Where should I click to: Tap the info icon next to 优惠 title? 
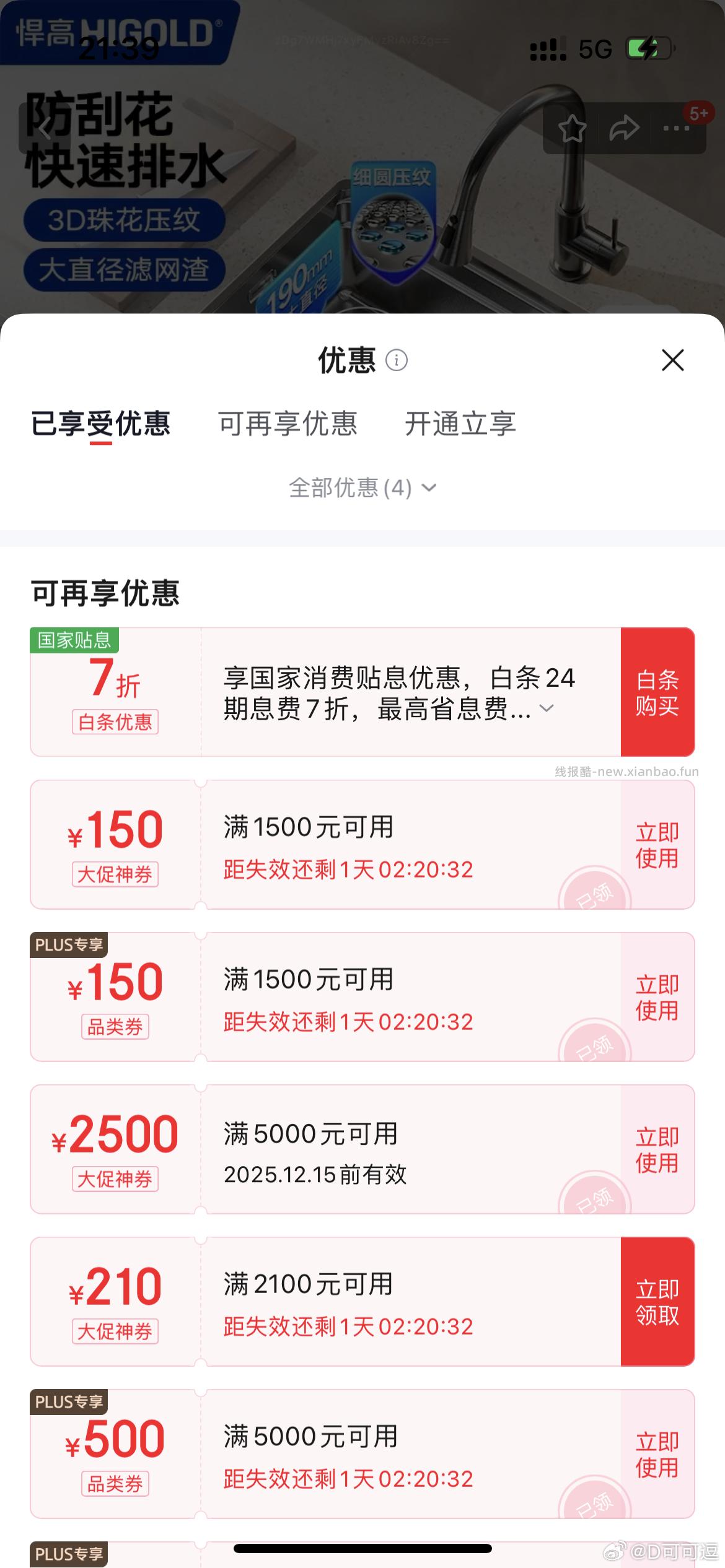[397, 362]
